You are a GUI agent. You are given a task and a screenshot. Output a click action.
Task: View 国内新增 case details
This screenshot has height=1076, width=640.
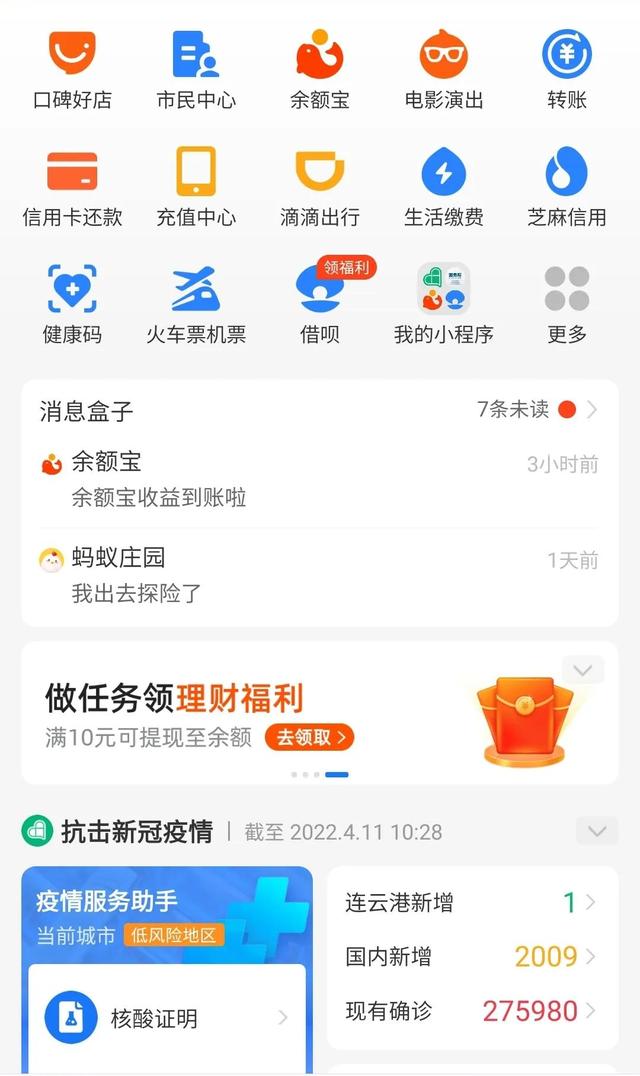(471, 956)
